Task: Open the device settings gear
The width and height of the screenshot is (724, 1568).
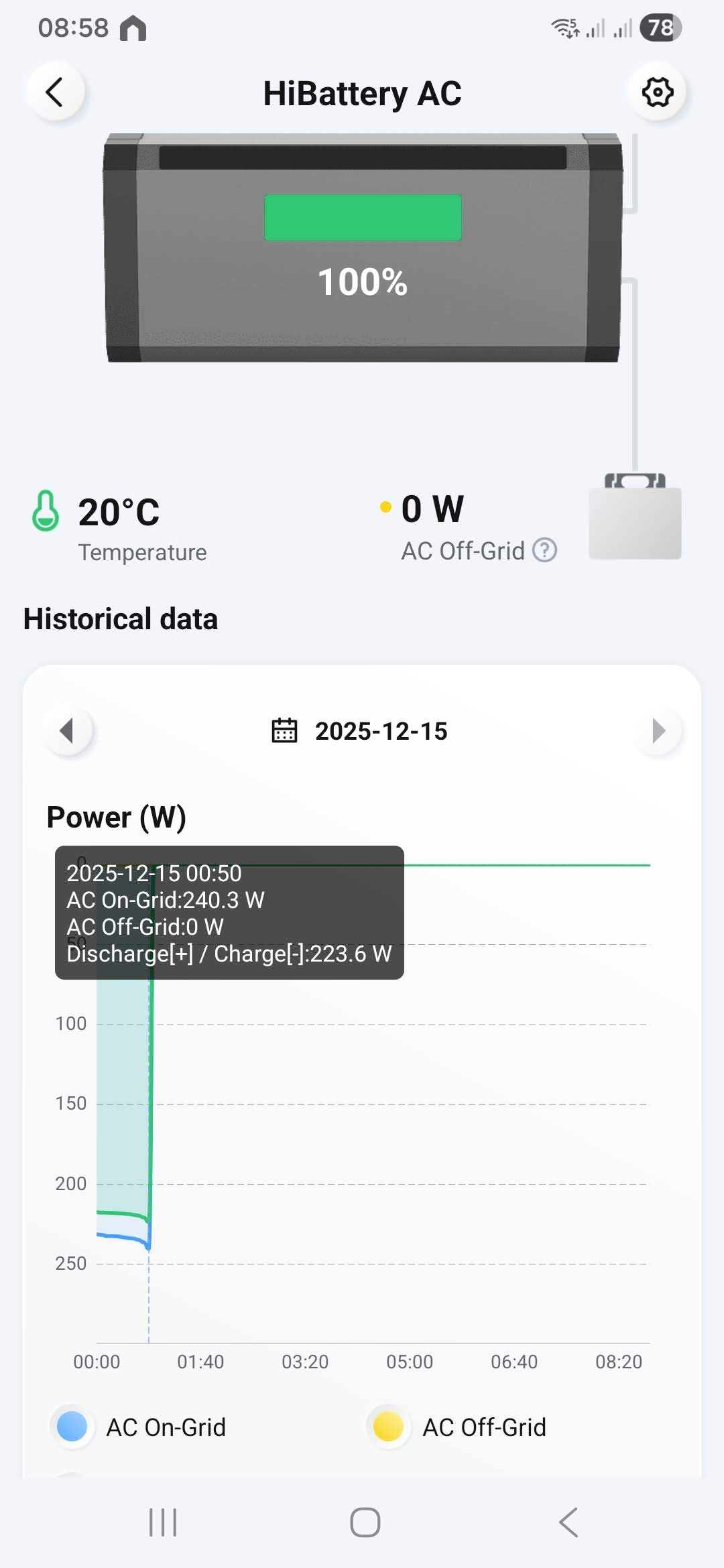Action: tap(658, 92)
